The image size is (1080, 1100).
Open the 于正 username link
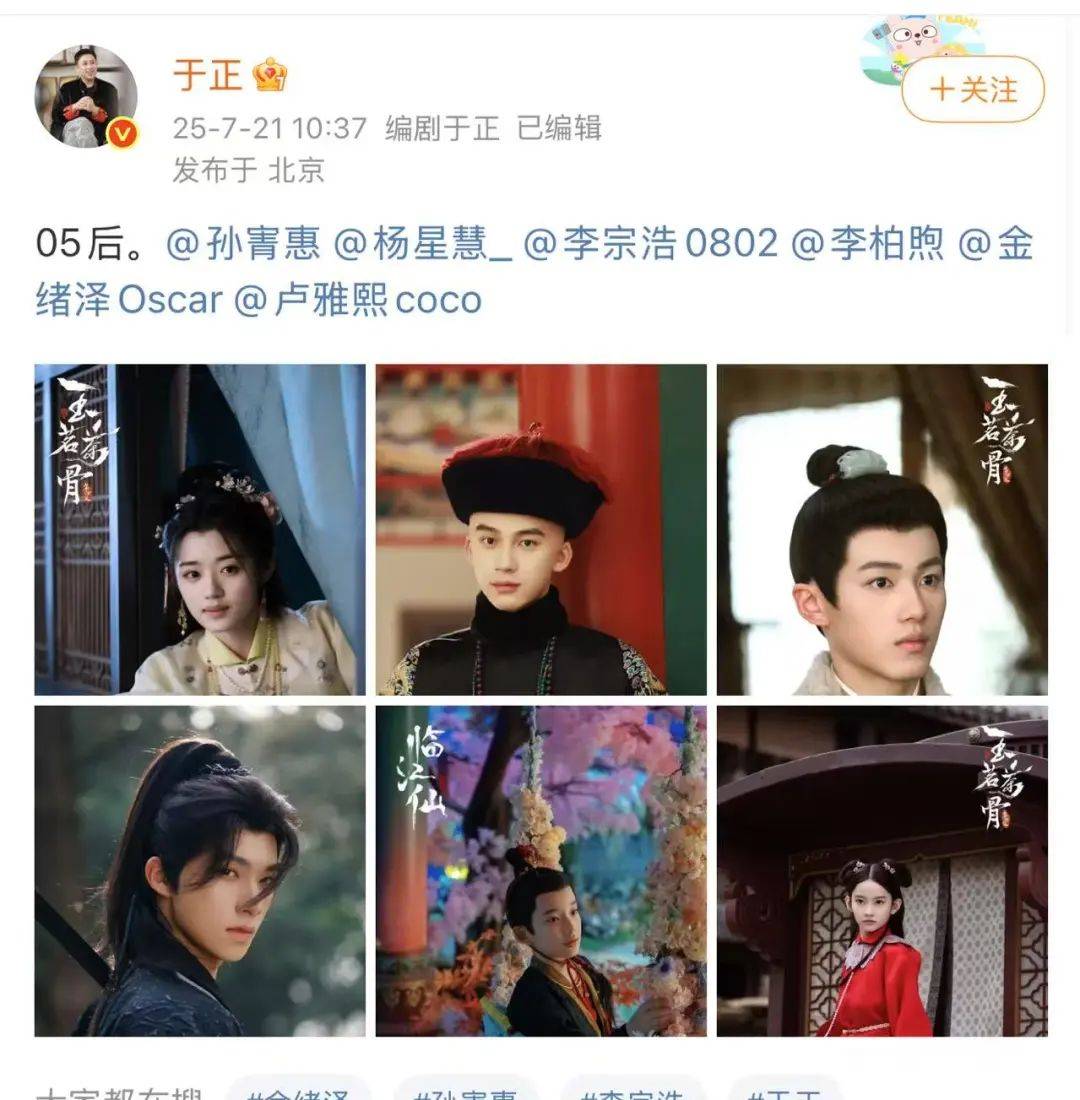[208, 75]
